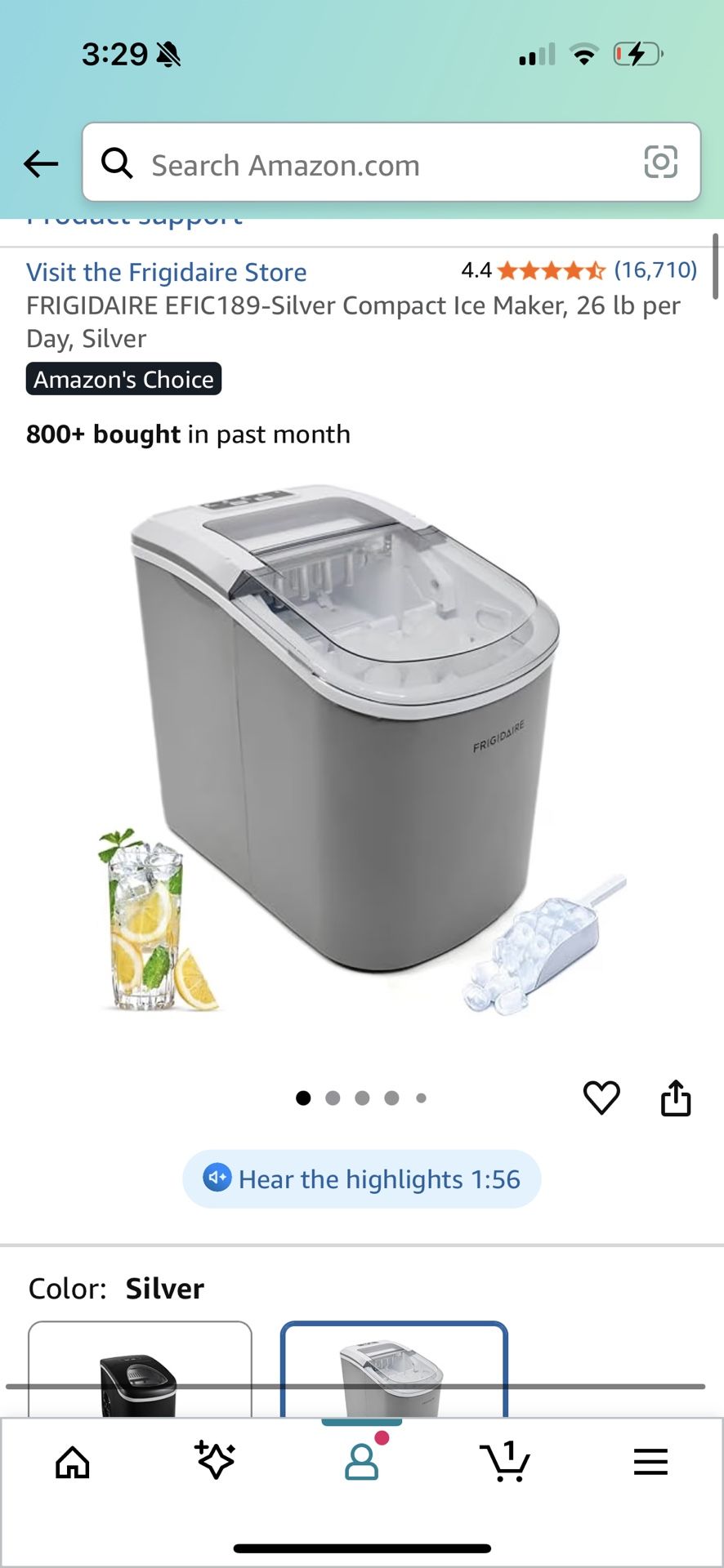This screenshot has height=1568, width=724.
Task: Open the main ice maker product image
Action: coord(360,751)
